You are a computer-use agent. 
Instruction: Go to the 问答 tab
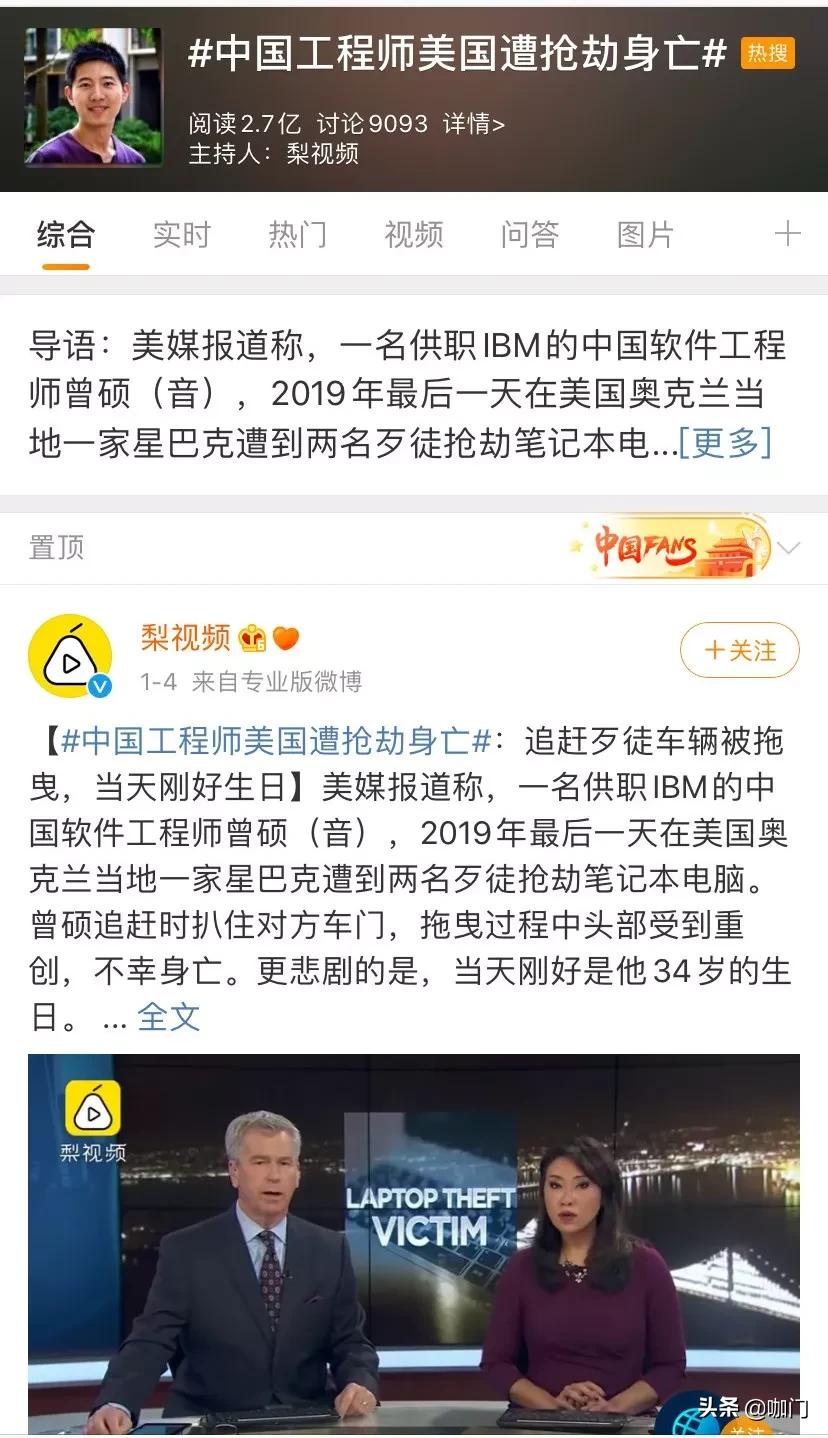pos(530,235)
